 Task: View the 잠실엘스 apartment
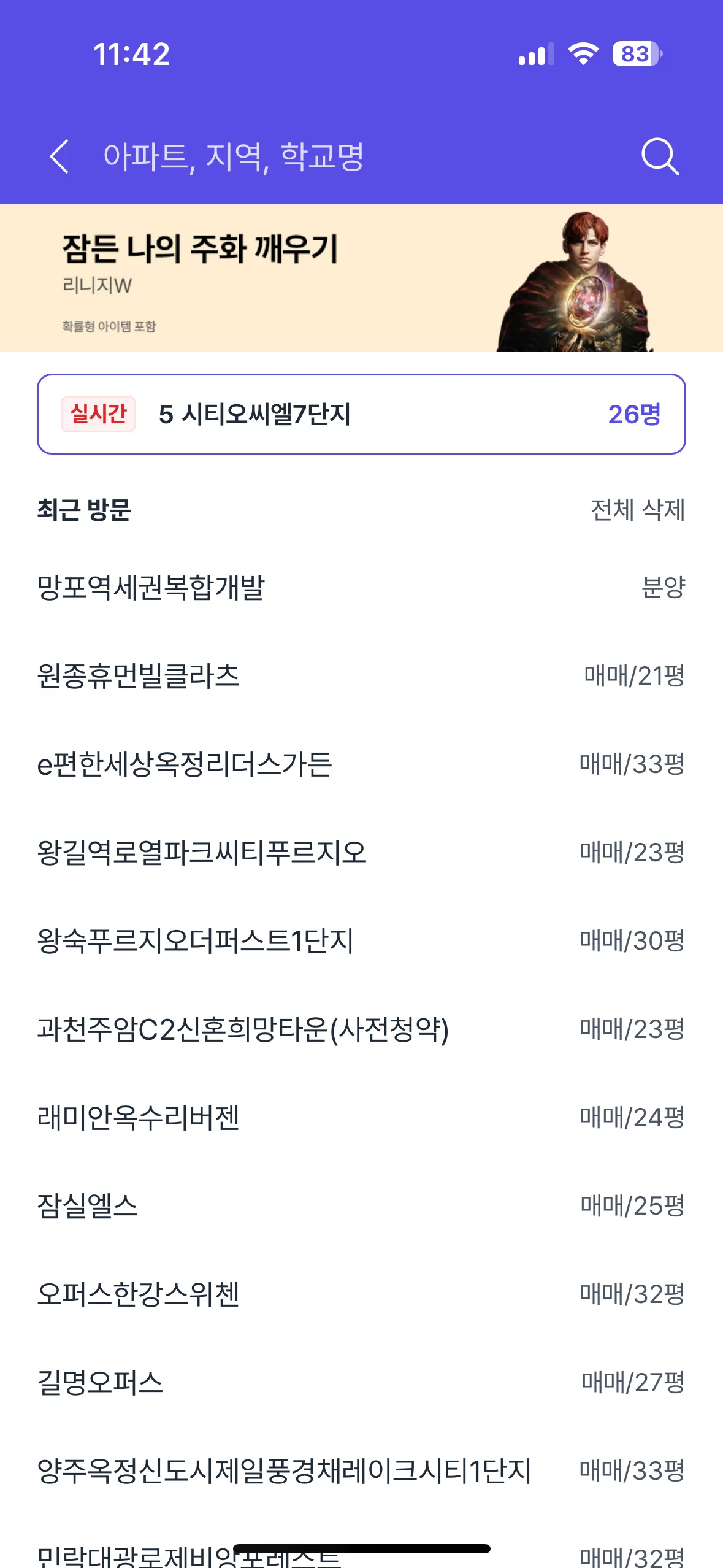pyautogui.click(x=88, y=1206)
